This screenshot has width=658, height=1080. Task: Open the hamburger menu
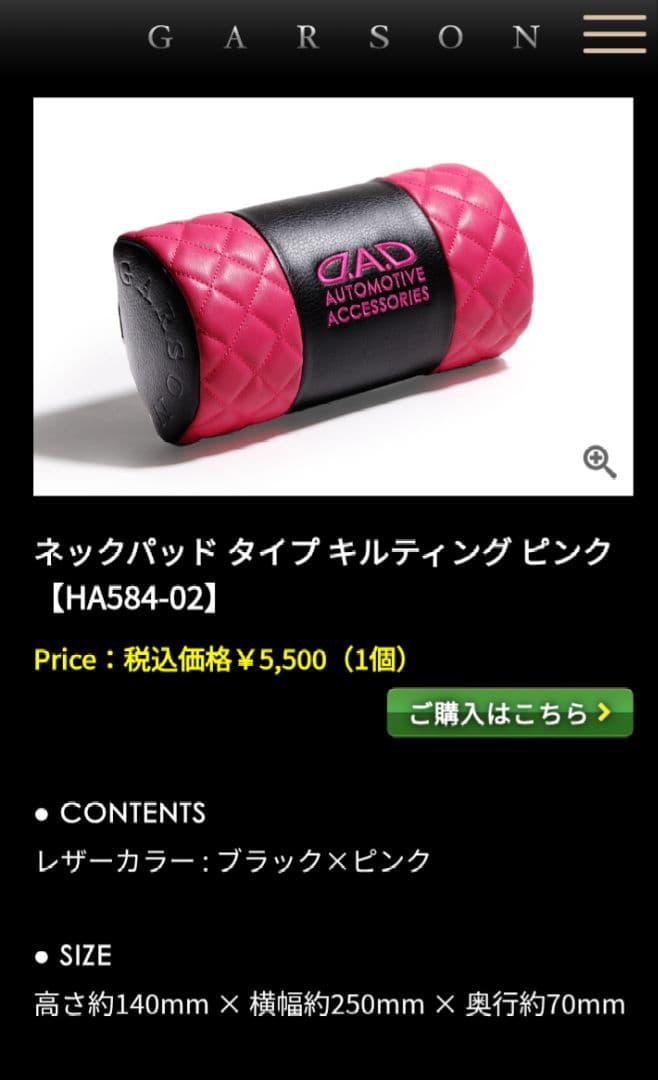coord(614,35)
